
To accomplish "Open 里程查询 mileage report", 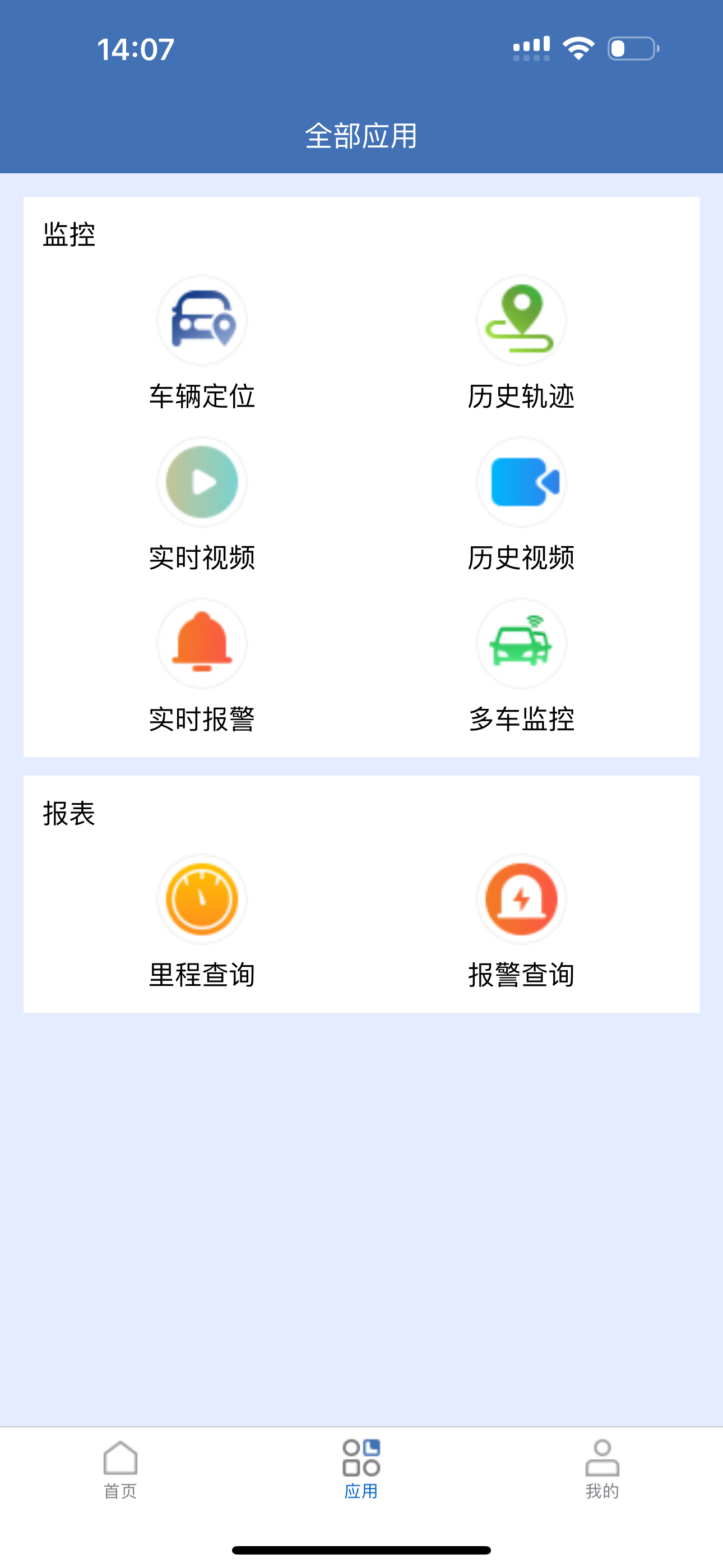I will point(202,921).
